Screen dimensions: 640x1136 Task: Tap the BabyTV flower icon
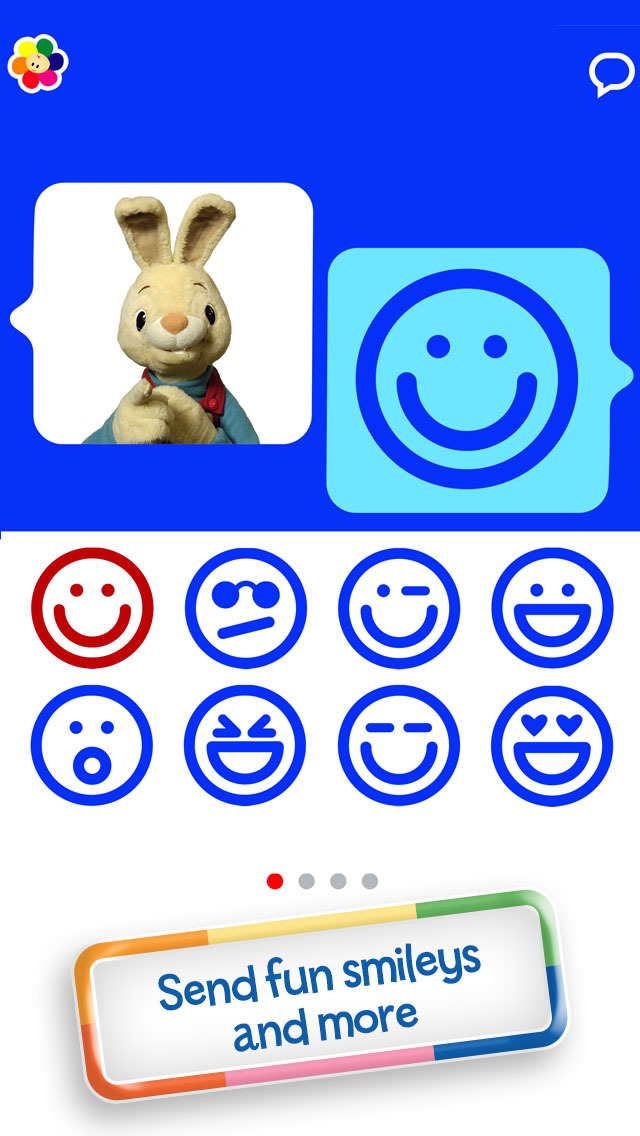click(x=38, y=64)
